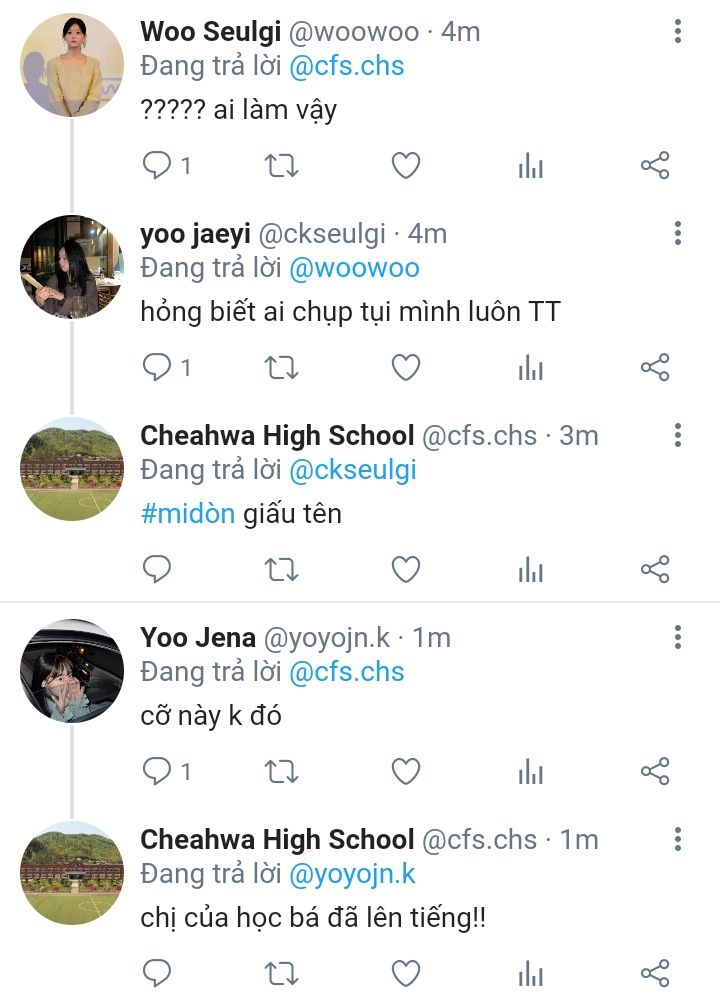This screenshot has height=1000, width=720.
Task: Open overflow menu on Woo Seulgi's tweet
Action: pos(678,33)
